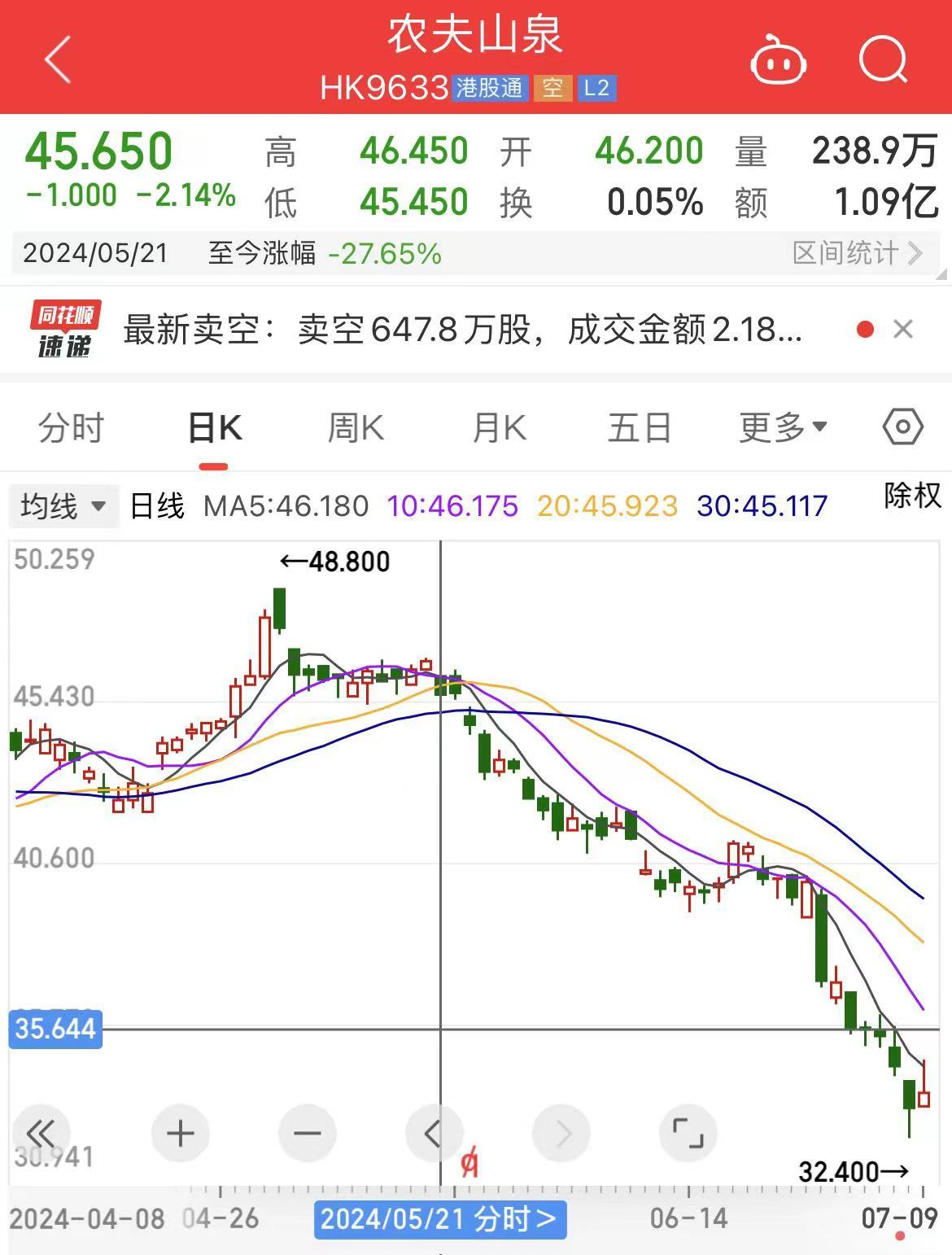Switch to the 周K chart tab
This screenshot has height=1255, width=952.
coord(356,428)
